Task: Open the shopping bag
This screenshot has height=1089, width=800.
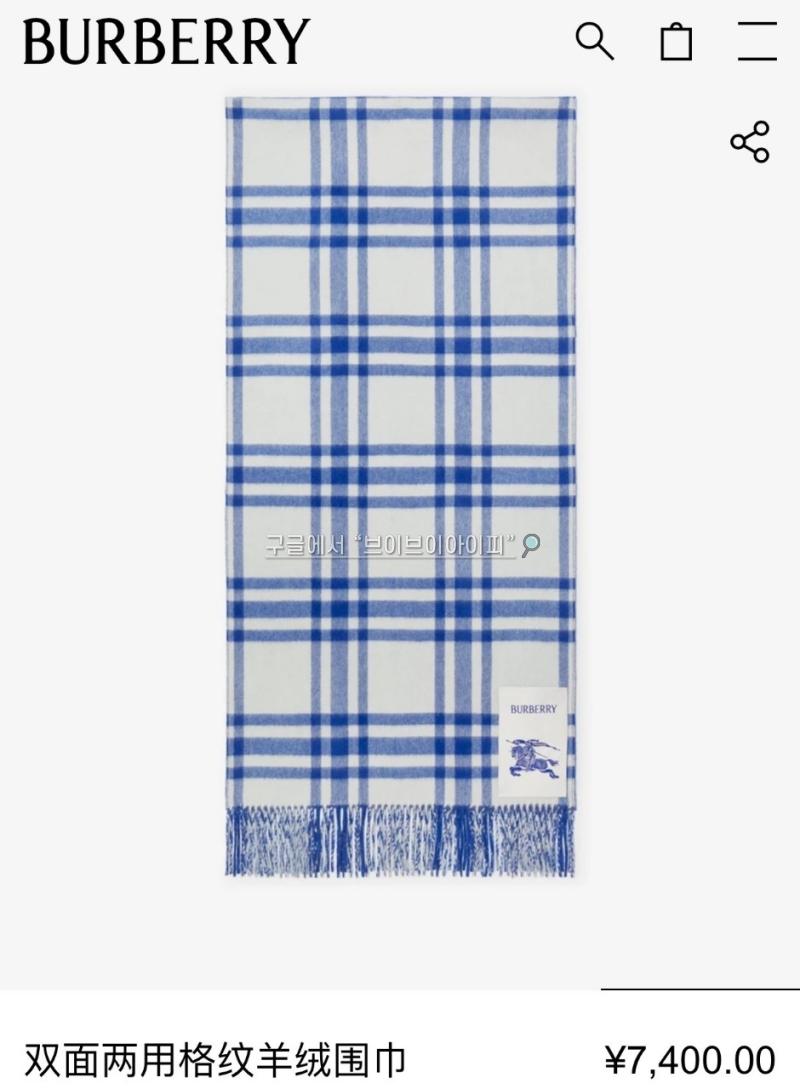Action: 676,42
